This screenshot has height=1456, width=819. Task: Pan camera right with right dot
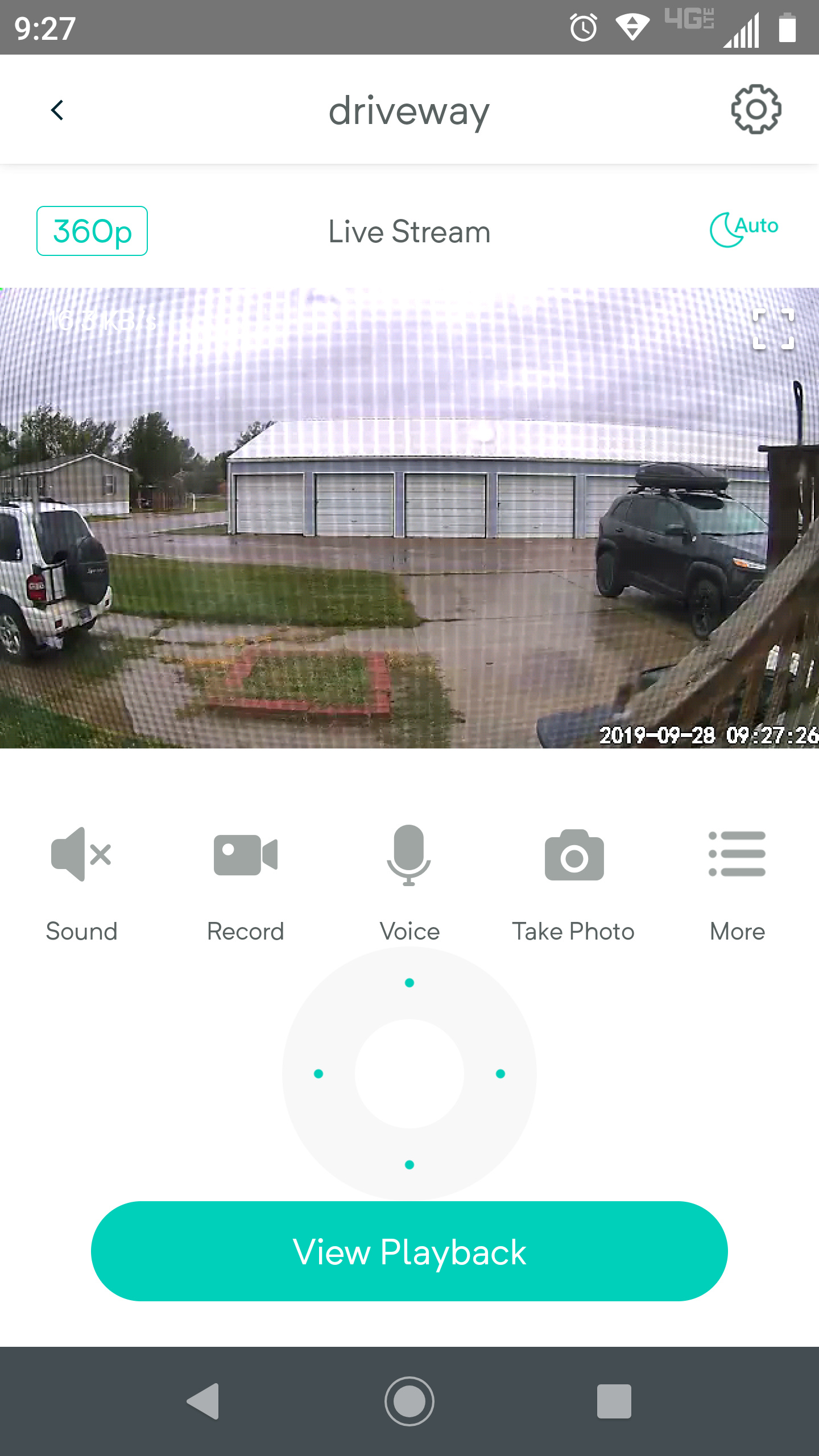[500, 1074]
